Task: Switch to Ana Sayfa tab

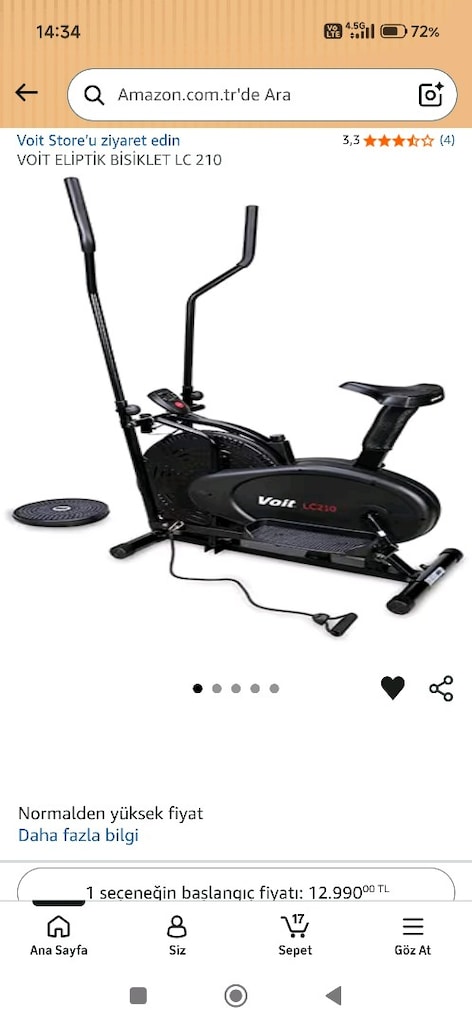Action: (x=59, y=936)
